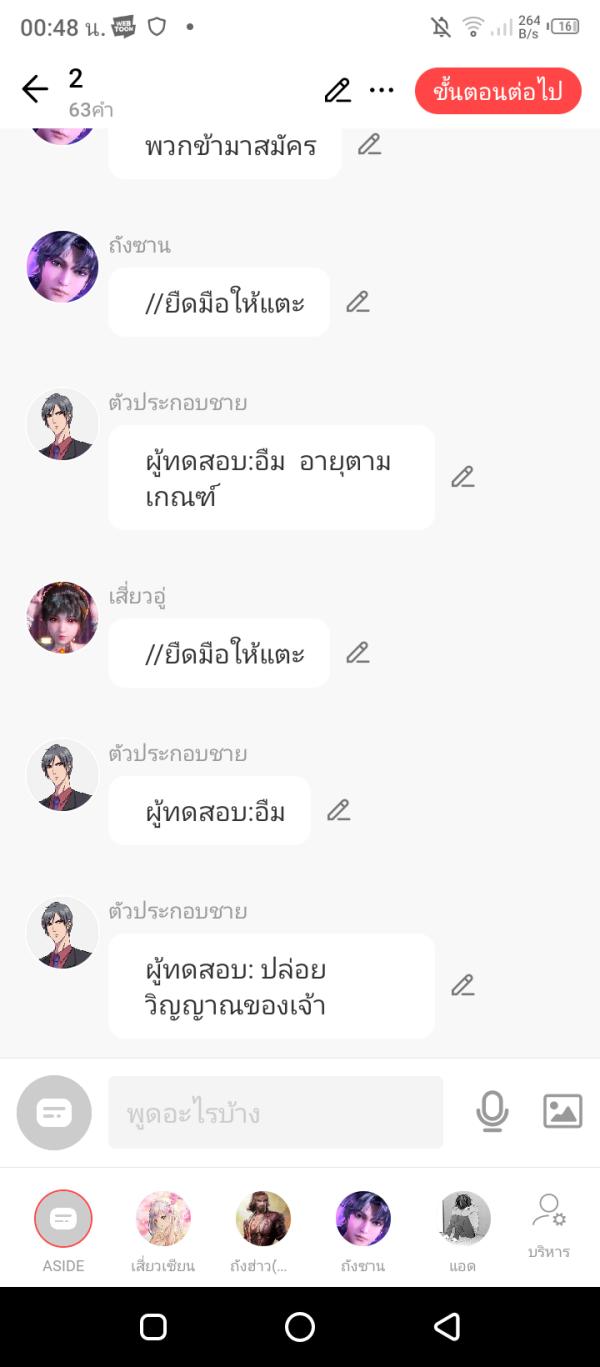The height and width of the screenshot is (1367, 600).
Task: Edit the message พวกข้ามาสมัคร
Action: tap(370, 144)
